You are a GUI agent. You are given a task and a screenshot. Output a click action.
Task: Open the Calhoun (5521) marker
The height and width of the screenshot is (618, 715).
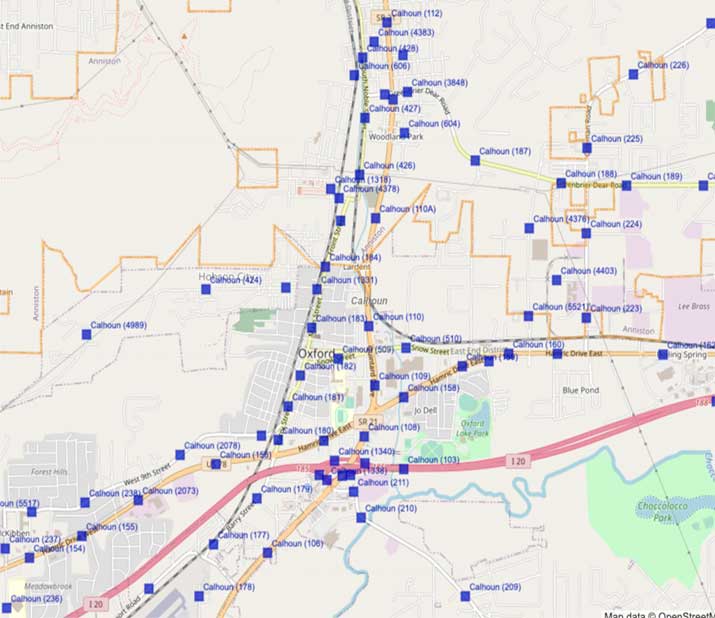pyautogui.click(x=528, y=316)
